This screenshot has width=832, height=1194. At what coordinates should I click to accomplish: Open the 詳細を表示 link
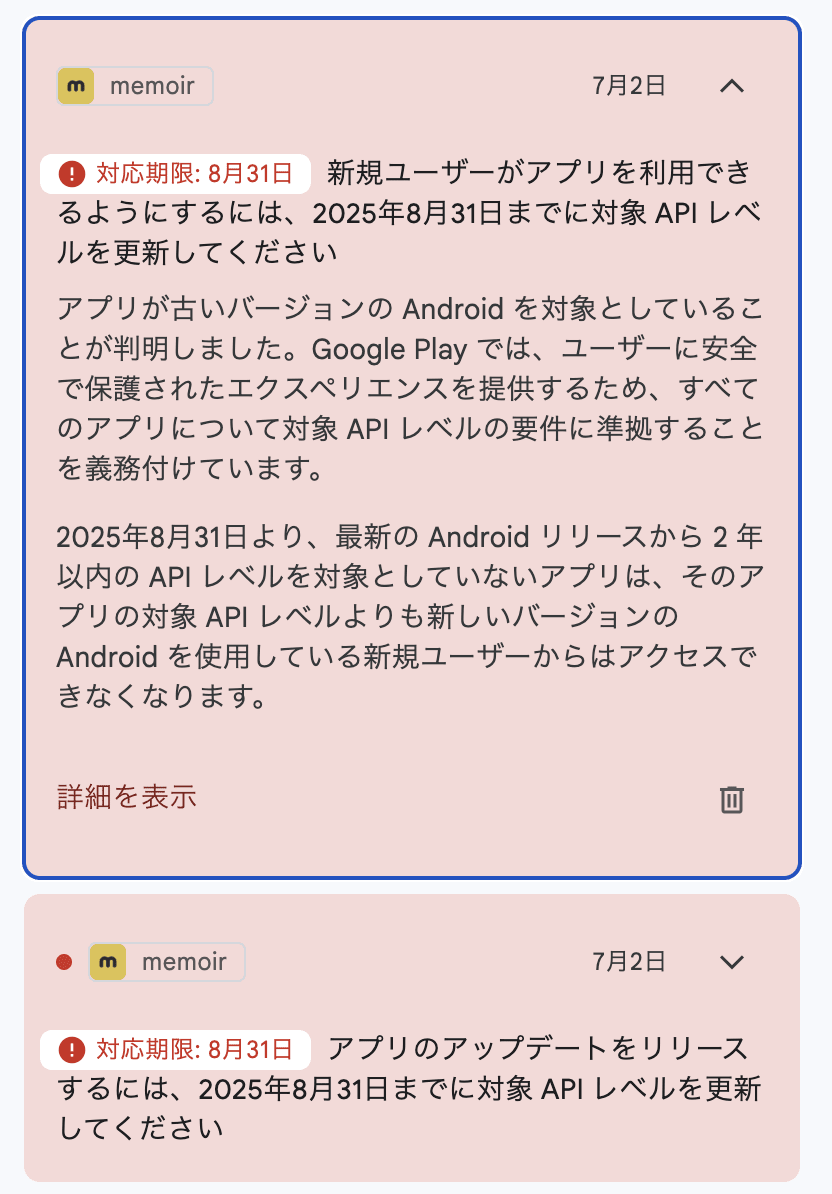click(127, 797)
